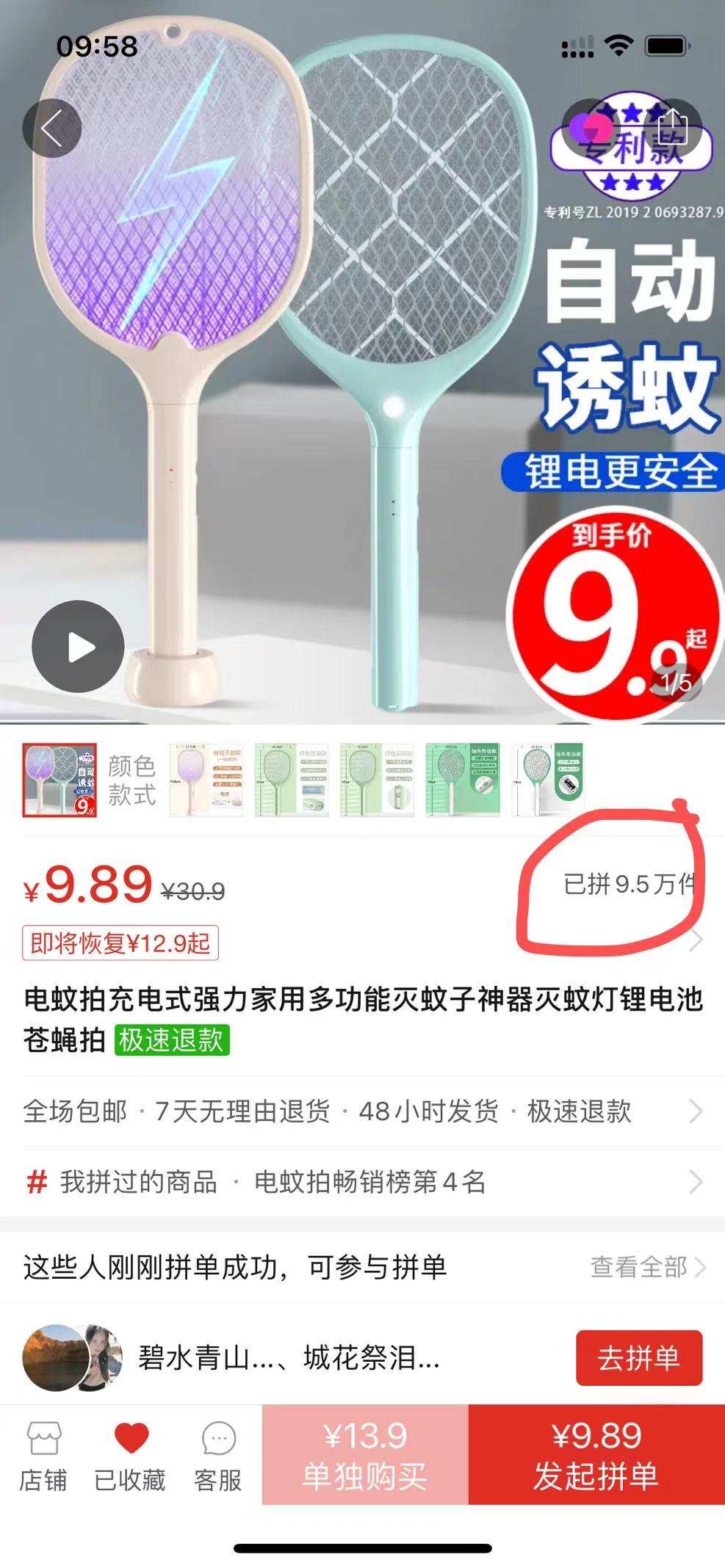Tap the 即将恢复¥12.9起 price tag

pos(120,943)
